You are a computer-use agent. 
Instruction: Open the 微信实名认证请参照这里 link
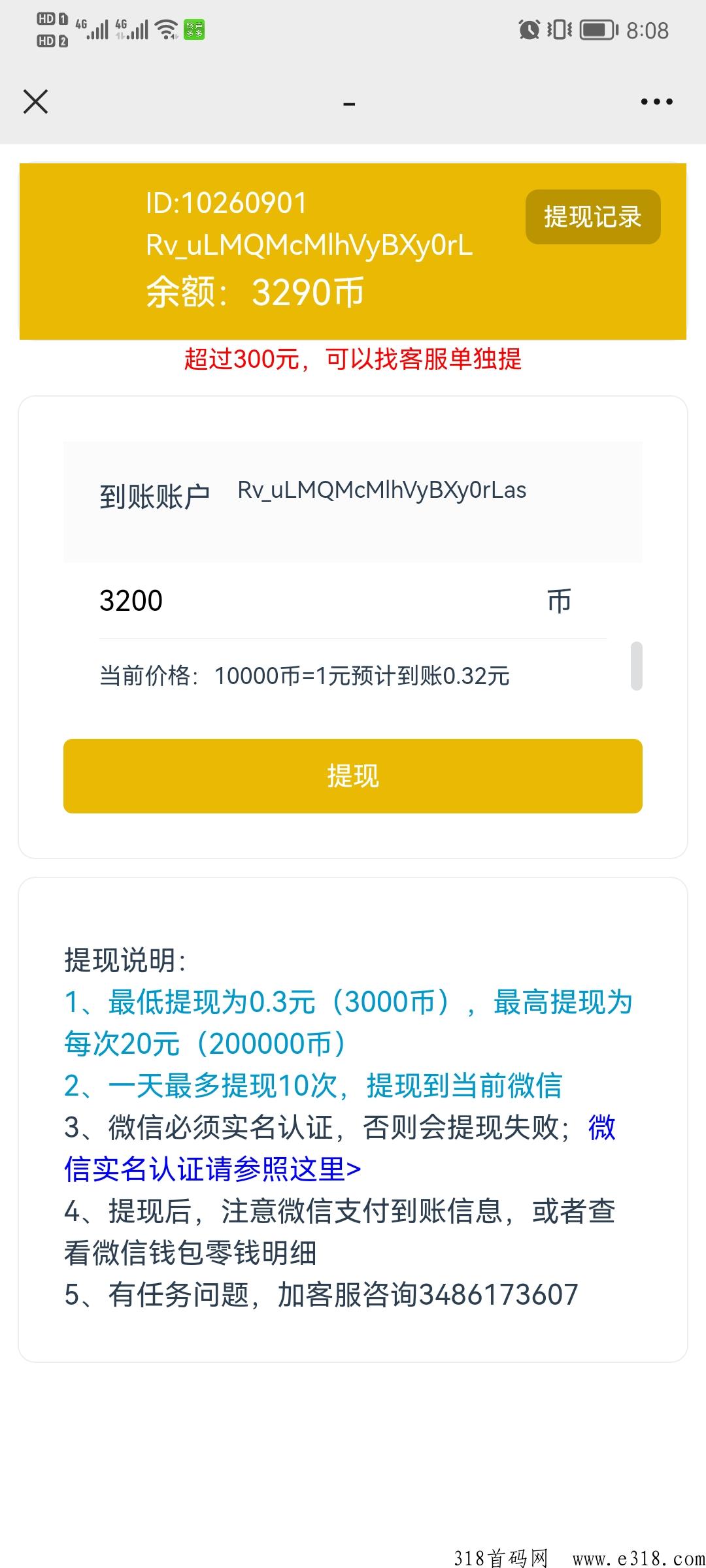(x=340, y=1148)
